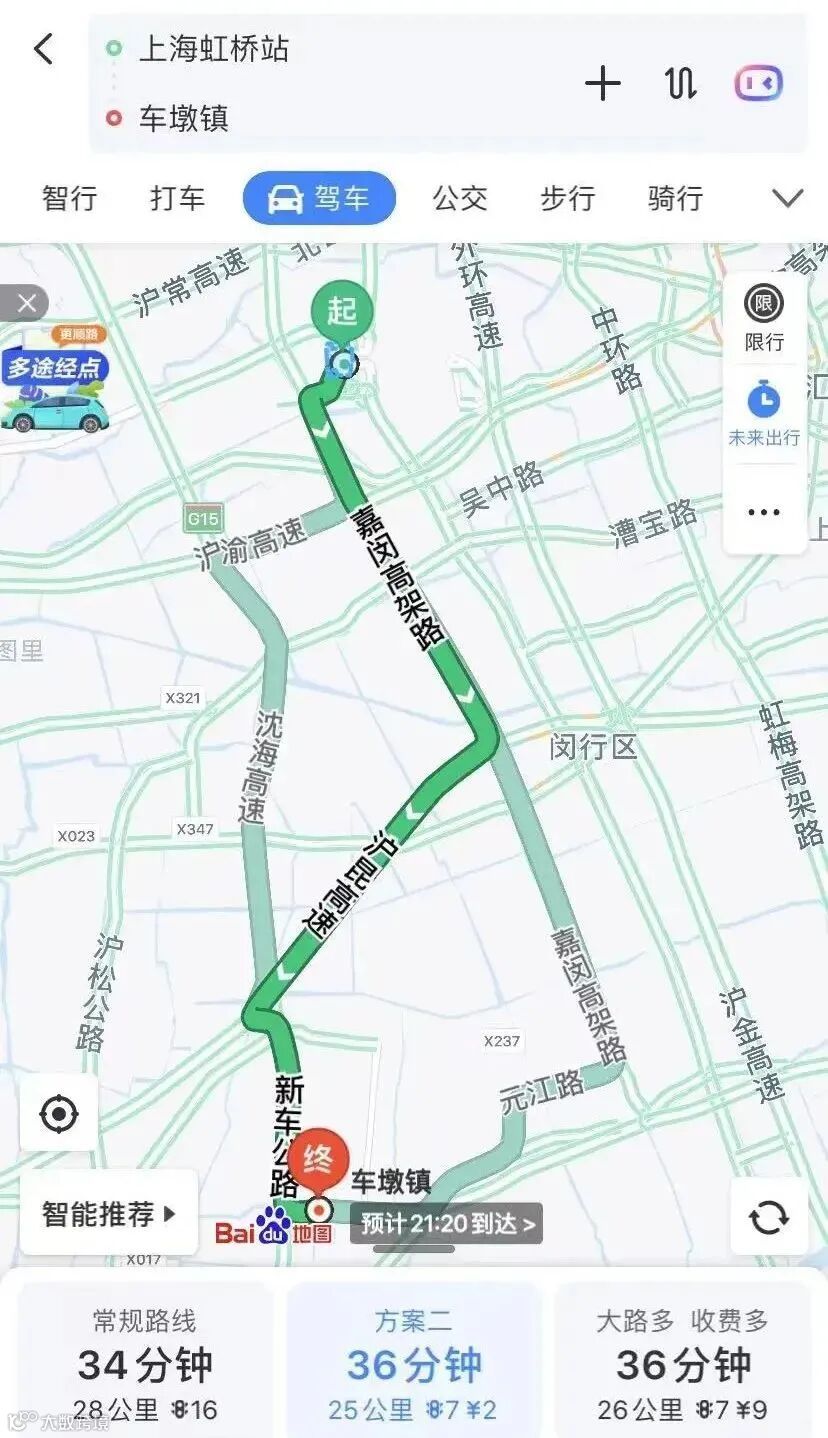The height and width of the screenshot is (1438, 828).
Task: Dismiss the 多途经点 promo banner
Action: [x=25, y=302]
